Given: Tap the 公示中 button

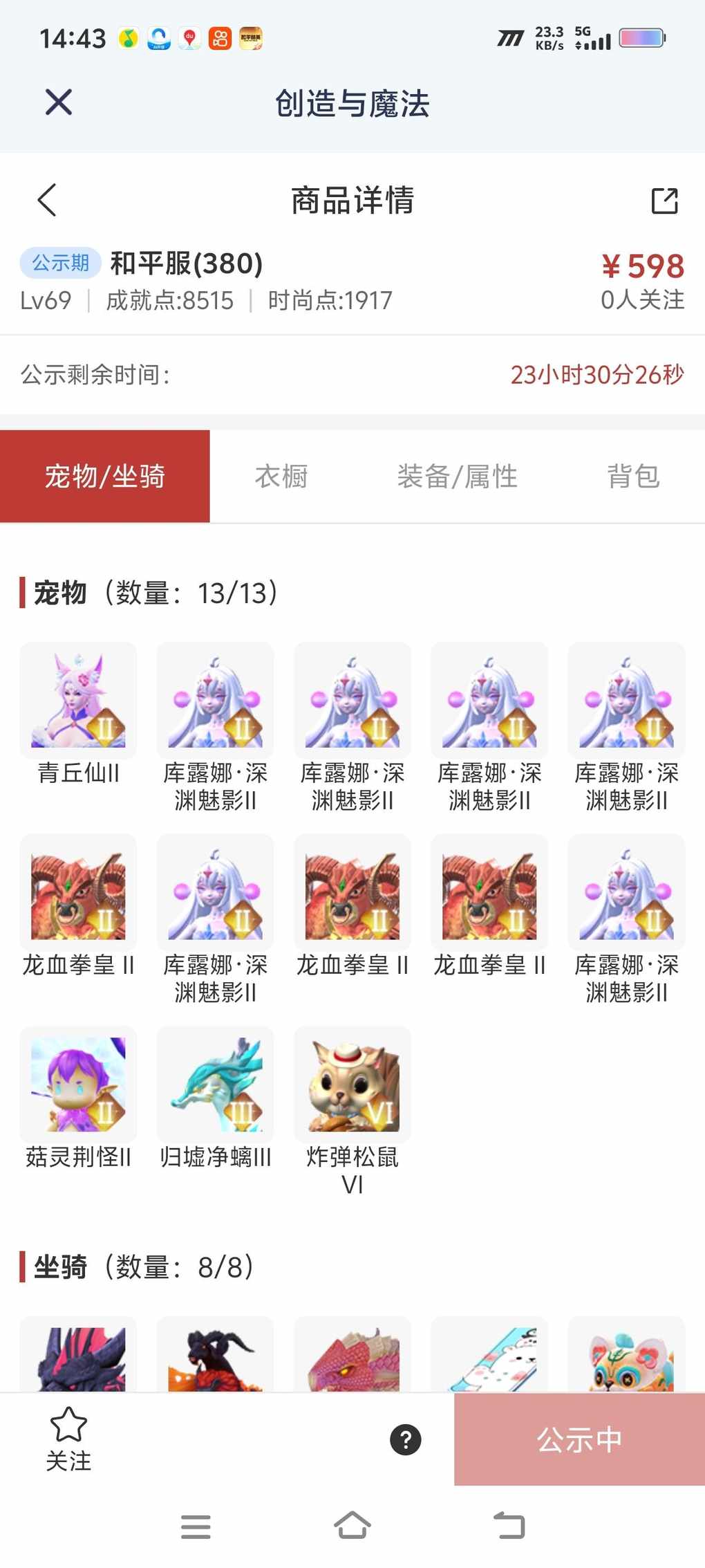Looking at the screenshot, I should coord(579,1440).
